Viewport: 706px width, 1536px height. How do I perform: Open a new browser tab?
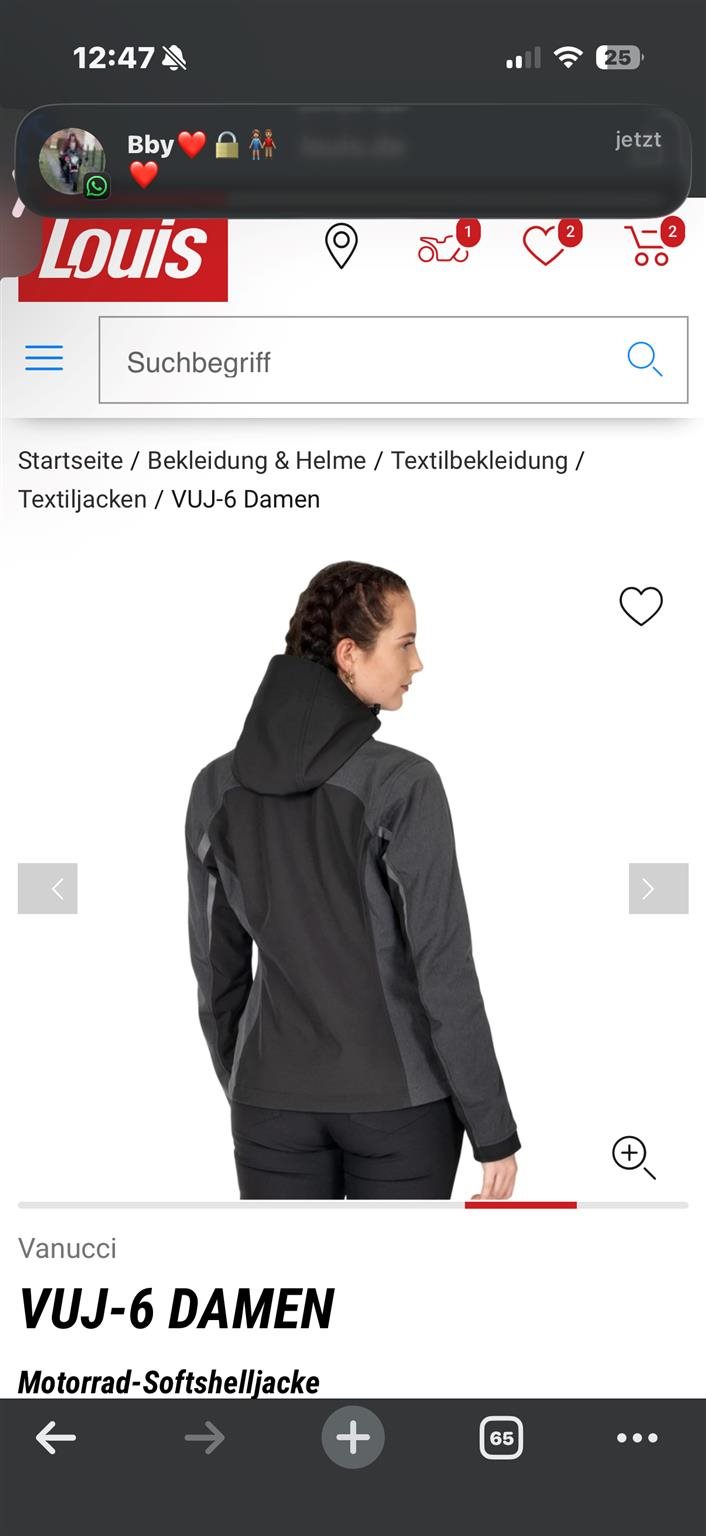(x=352, y=1438)
